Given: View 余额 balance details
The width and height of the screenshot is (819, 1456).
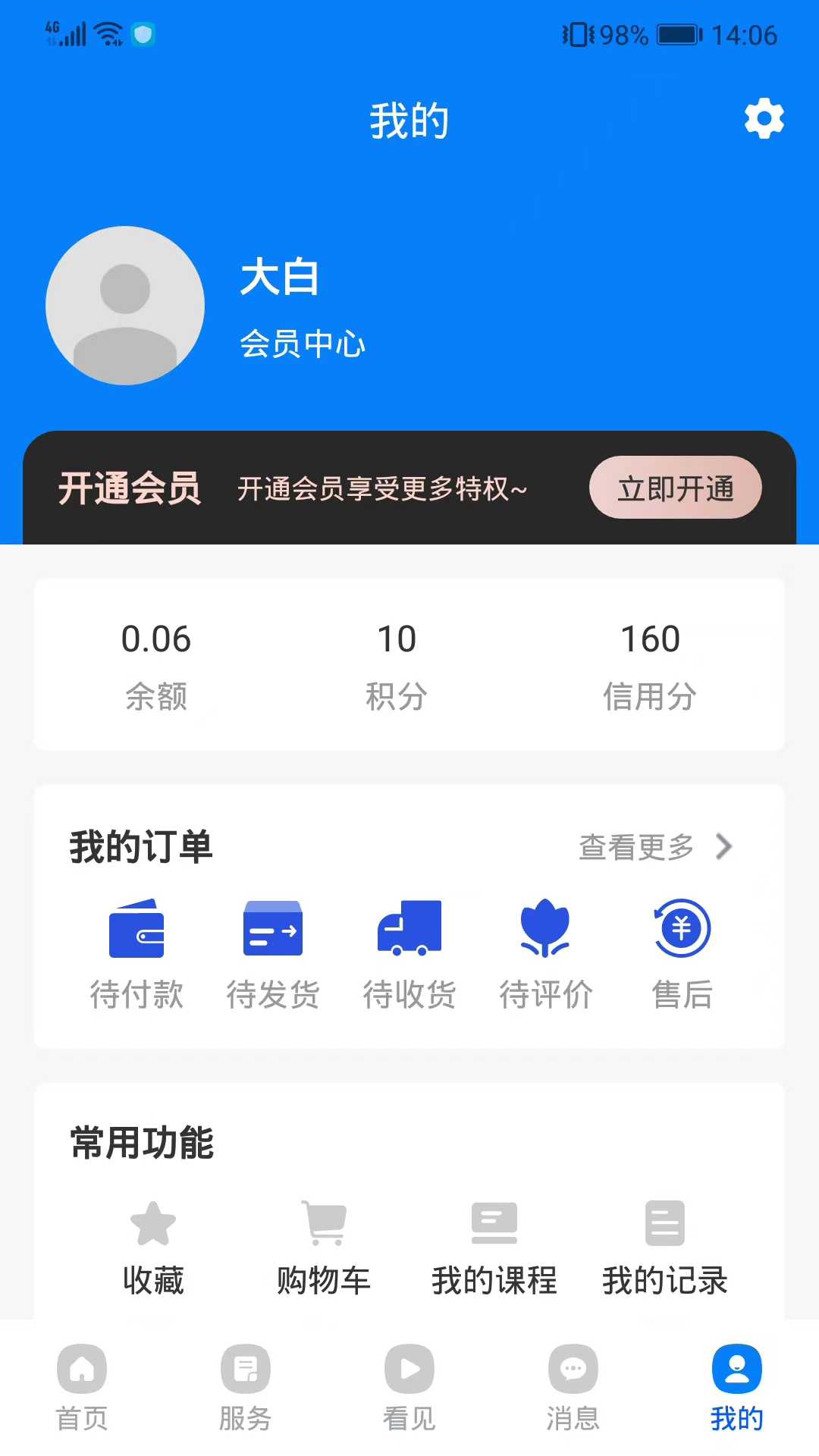Looking at the screenshot, I should pyautogui.click(x=156, y=665).
